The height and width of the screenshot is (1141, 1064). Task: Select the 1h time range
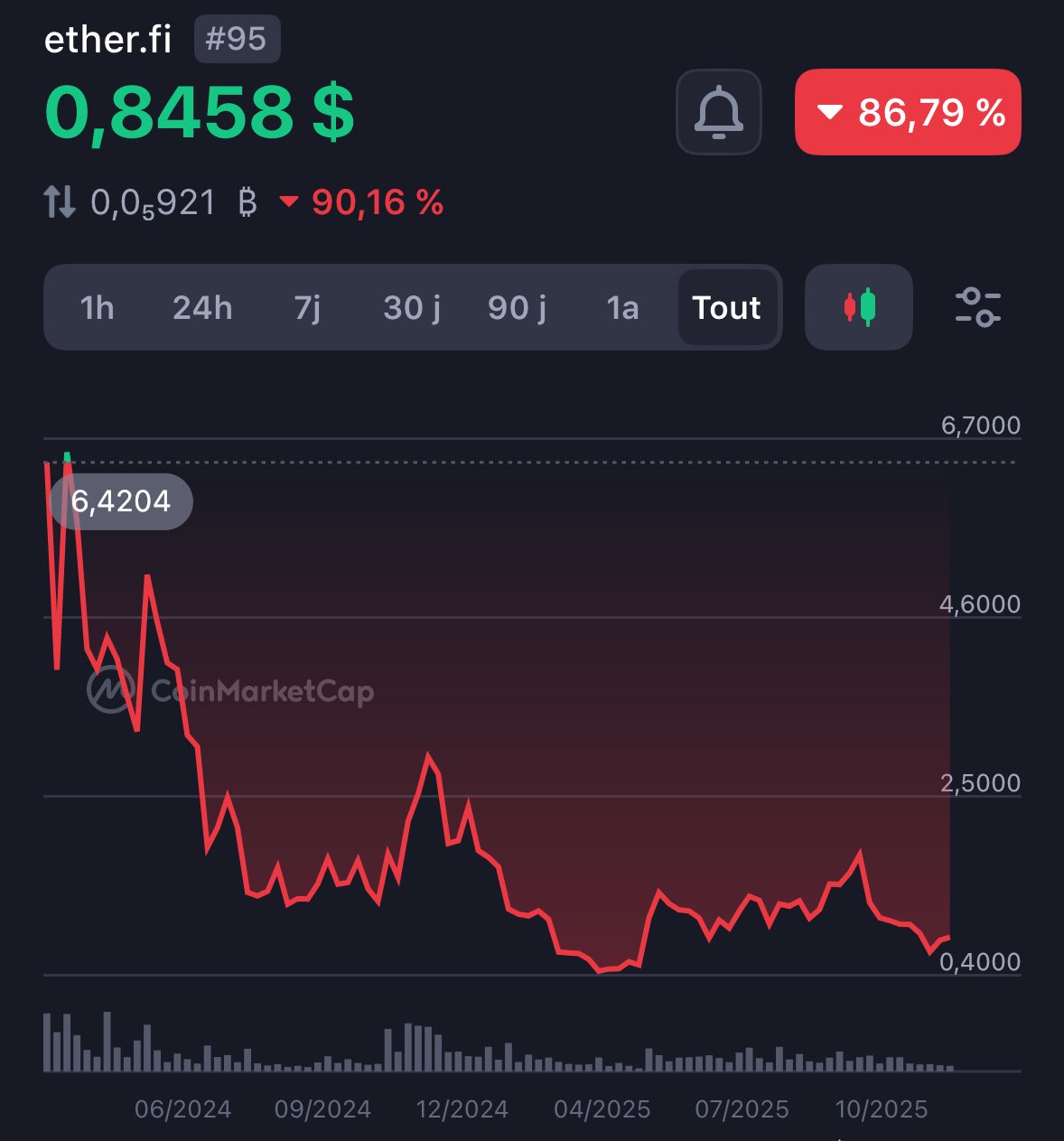[97, 308]
